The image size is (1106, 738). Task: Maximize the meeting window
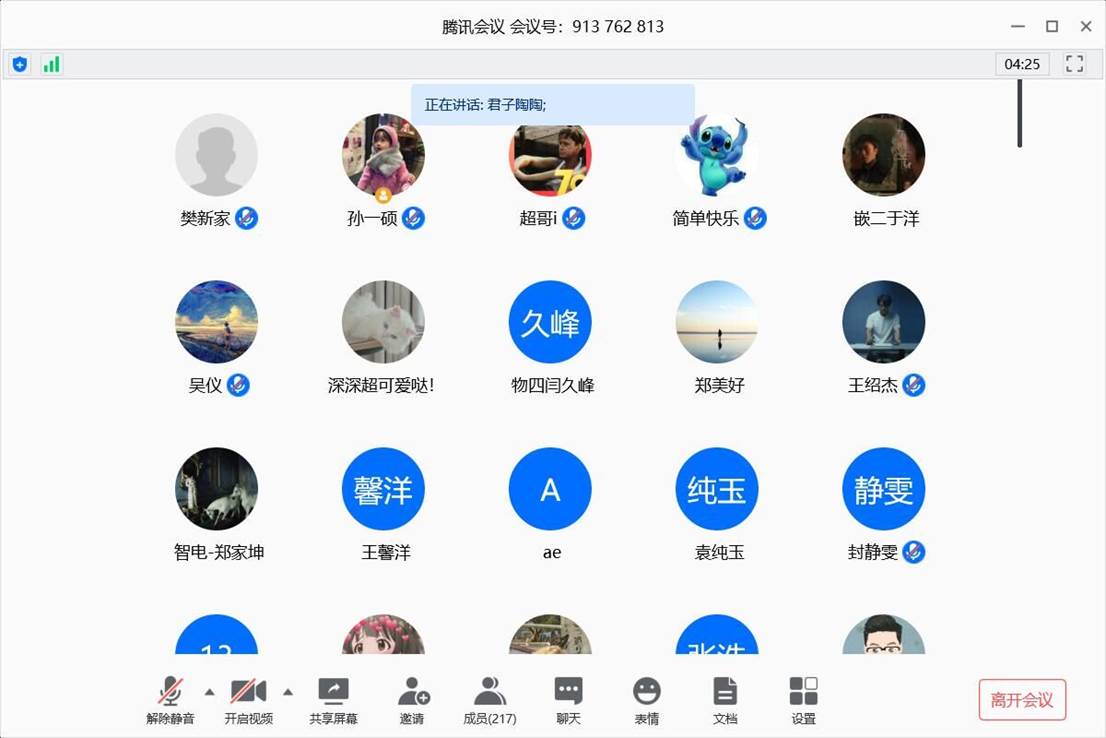click(1052, 26)
